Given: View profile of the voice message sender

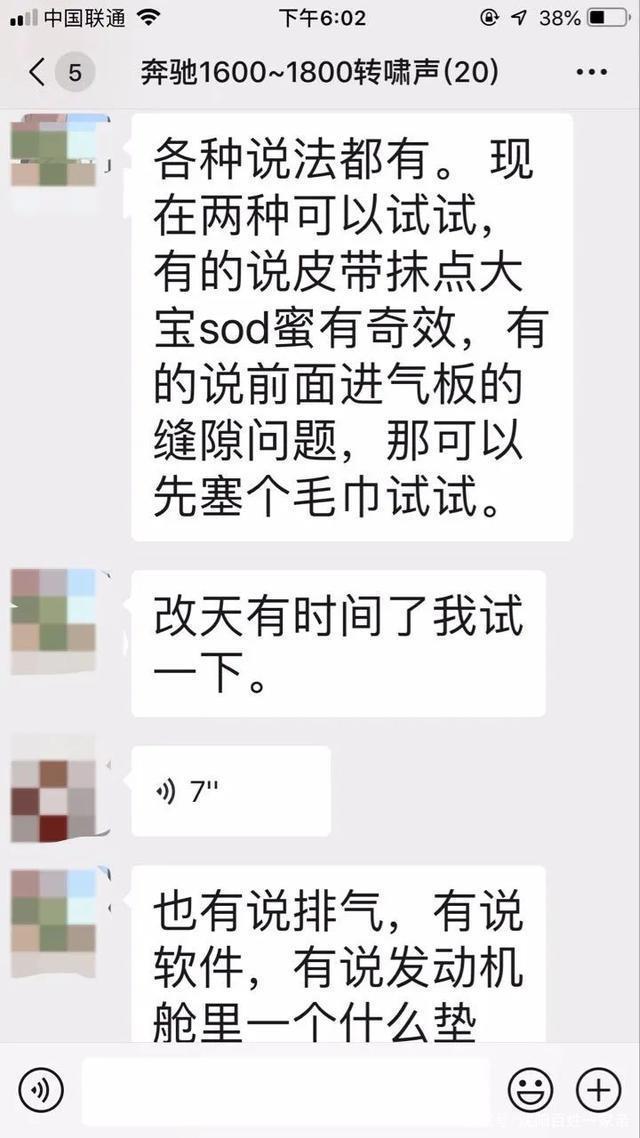Looking at the screenshot, I should (x=53, y=790).
